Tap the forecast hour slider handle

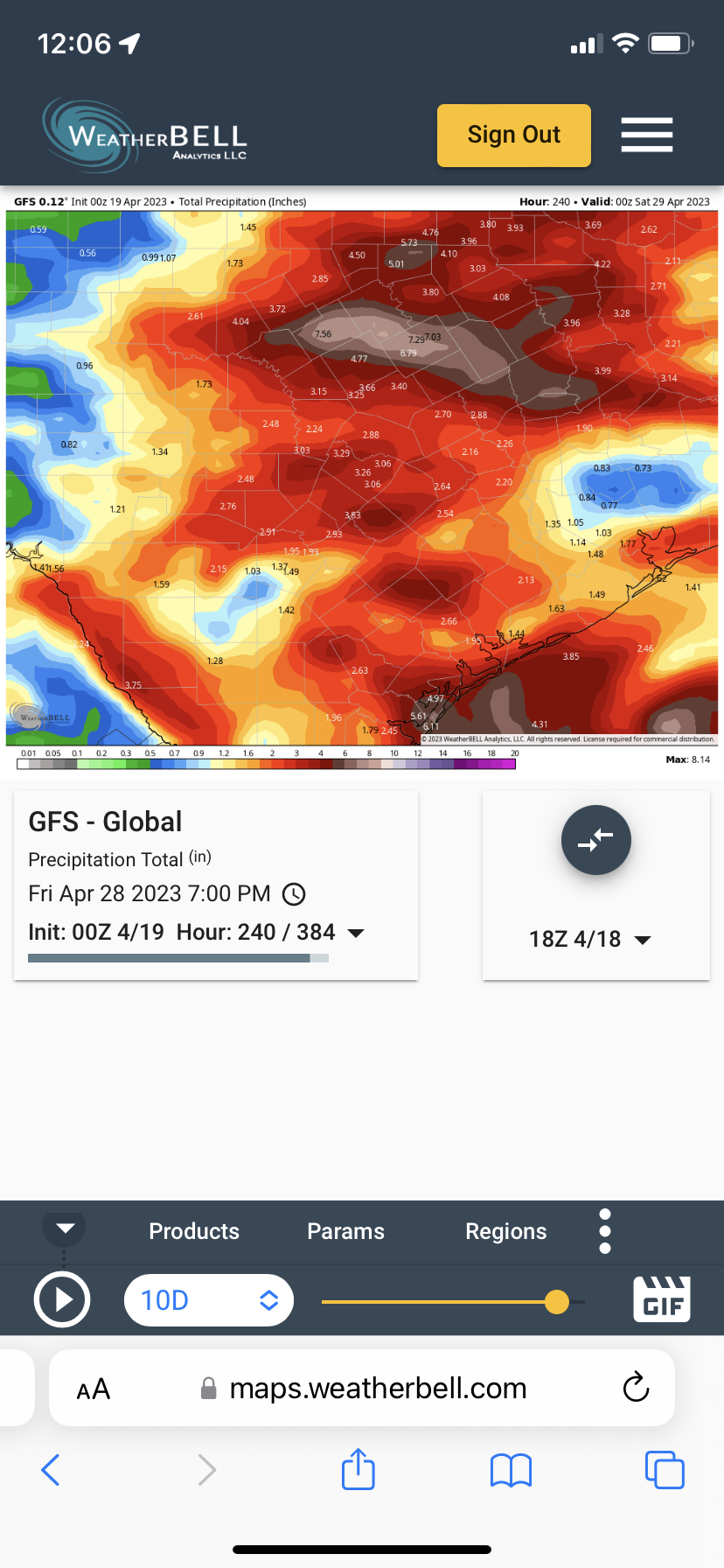pyautogui.click(x=557, y=1302)
